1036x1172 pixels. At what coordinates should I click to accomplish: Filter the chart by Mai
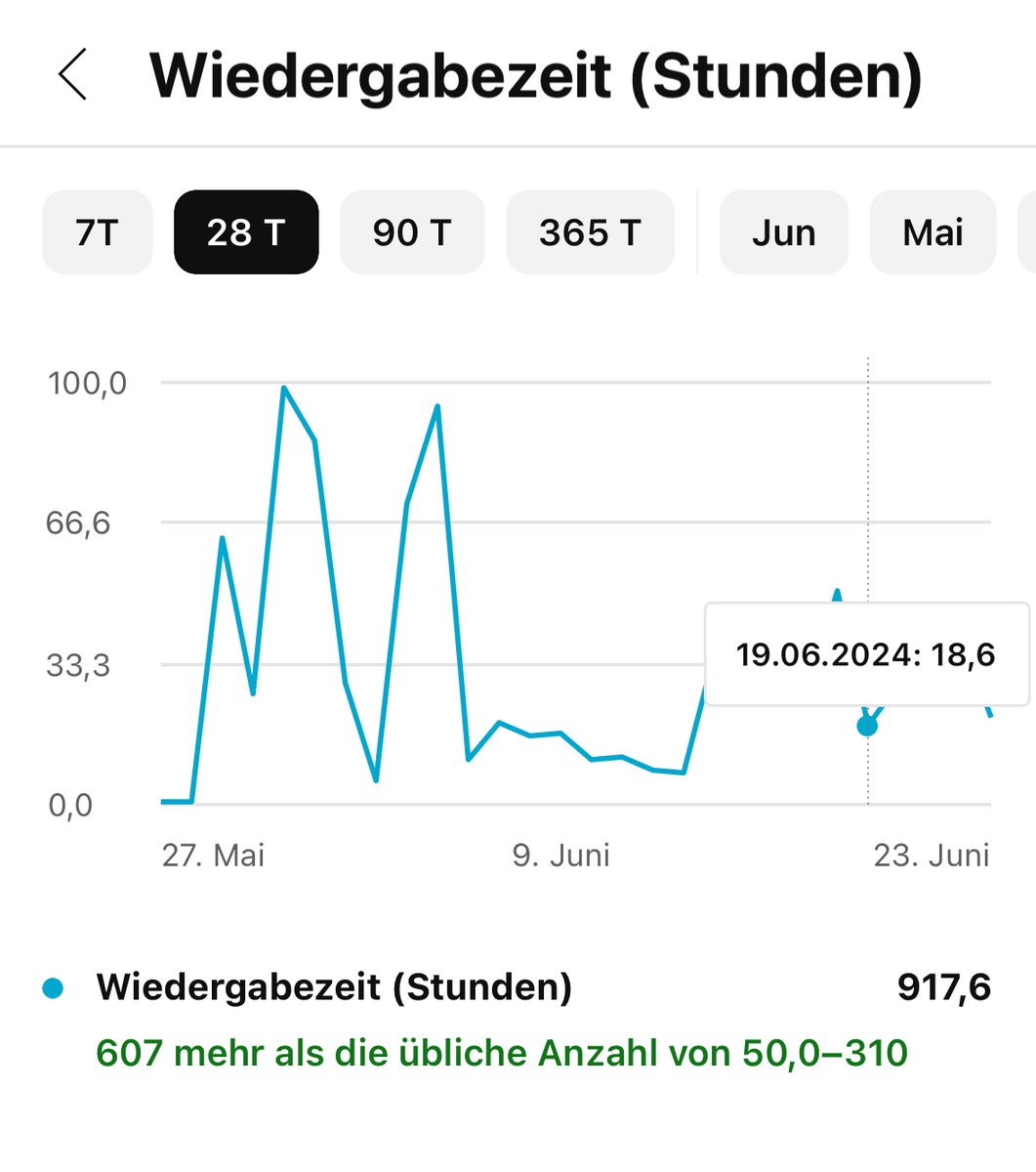point(932,232)
